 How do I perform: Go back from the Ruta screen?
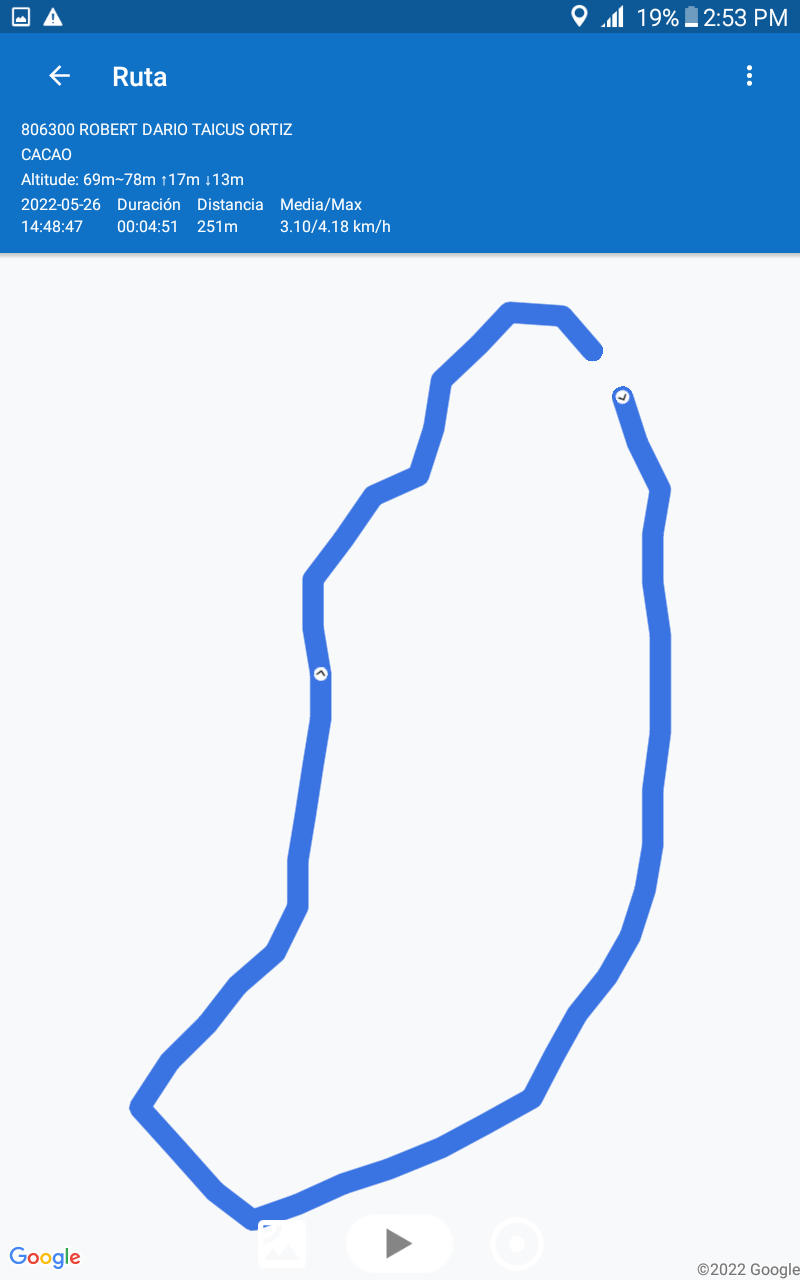click(x=60, y=76)
